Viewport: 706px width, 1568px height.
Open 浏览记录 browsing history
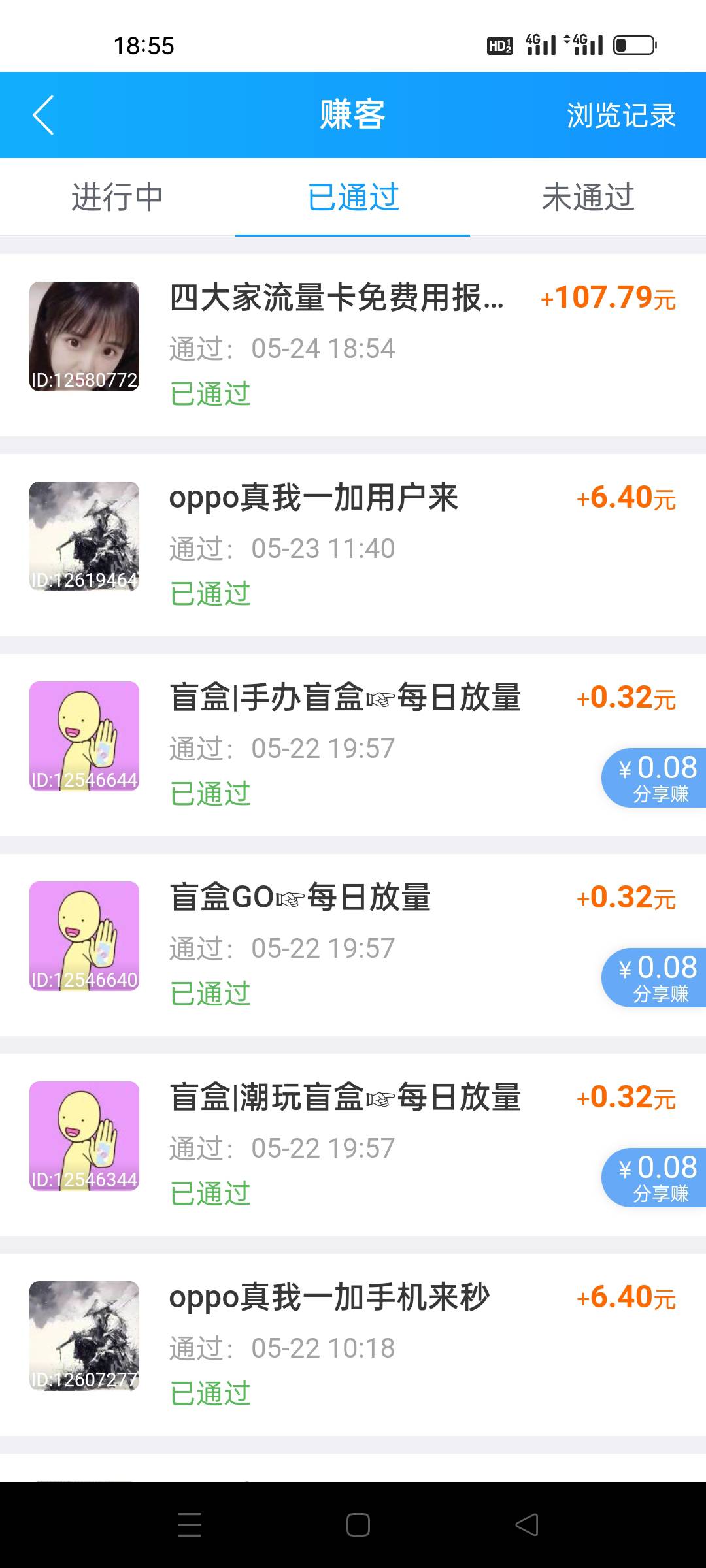point(621,115)
